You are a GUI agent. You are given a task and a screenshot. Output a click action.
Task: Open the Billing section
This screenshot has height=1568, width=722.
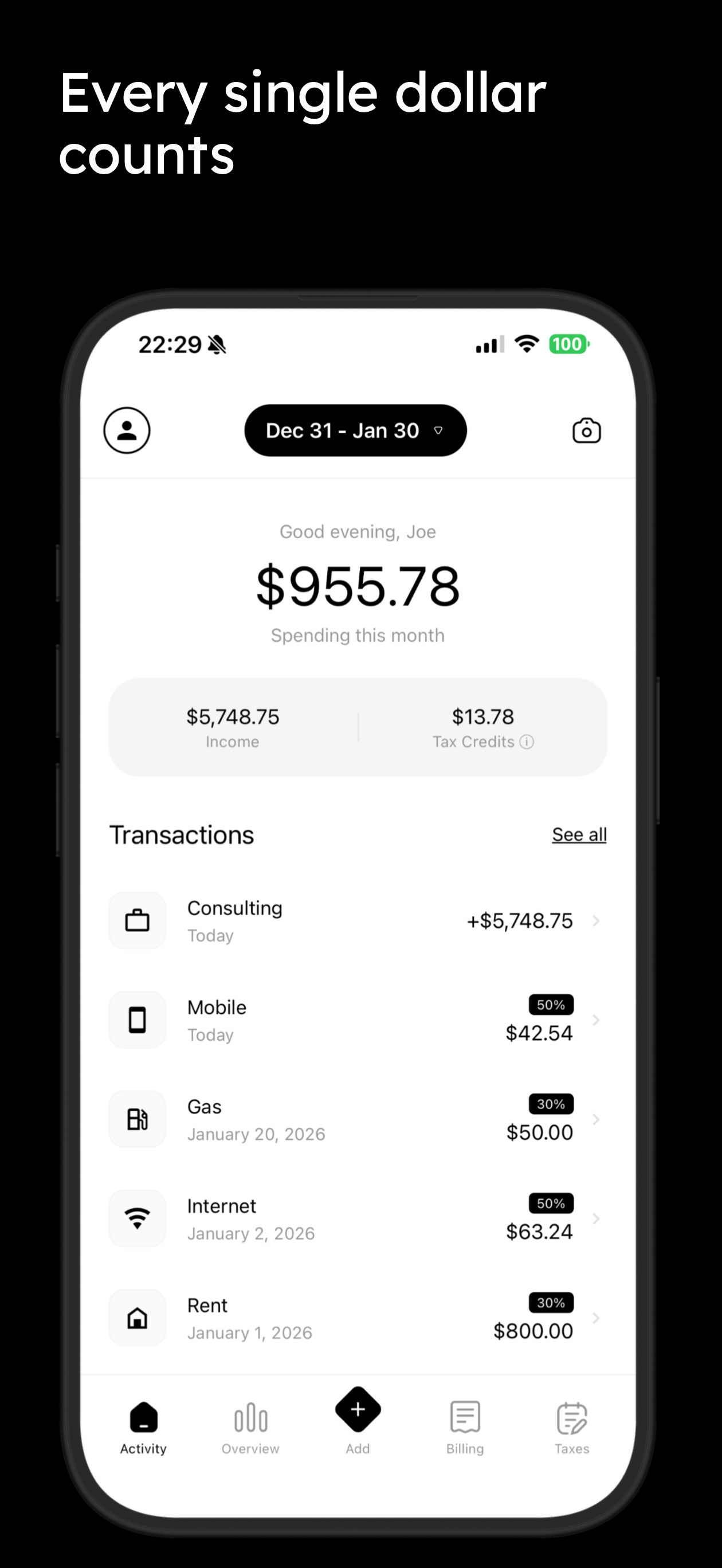tap(464, 1424)
